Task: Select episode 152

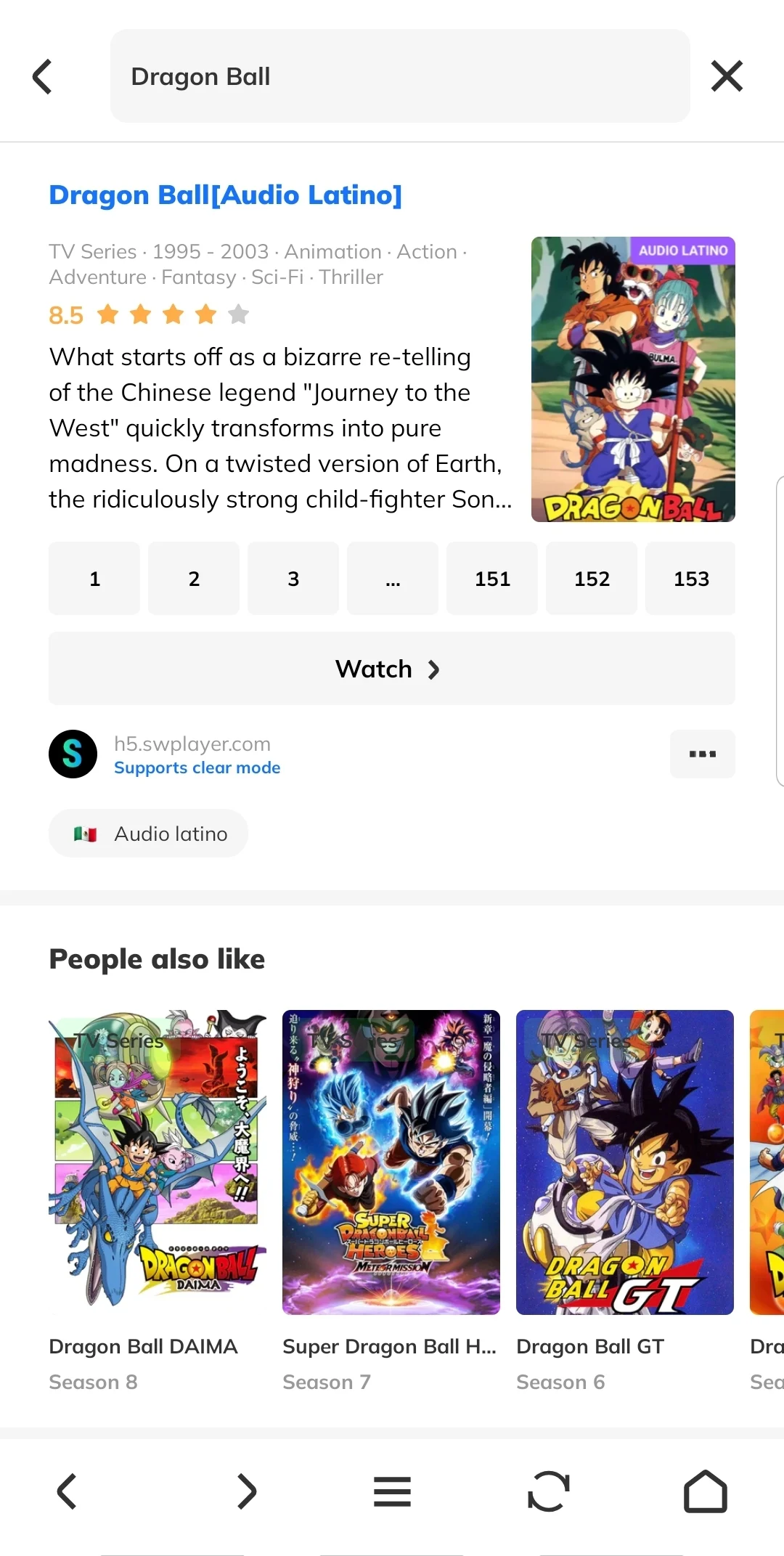Action: (592, 579)
